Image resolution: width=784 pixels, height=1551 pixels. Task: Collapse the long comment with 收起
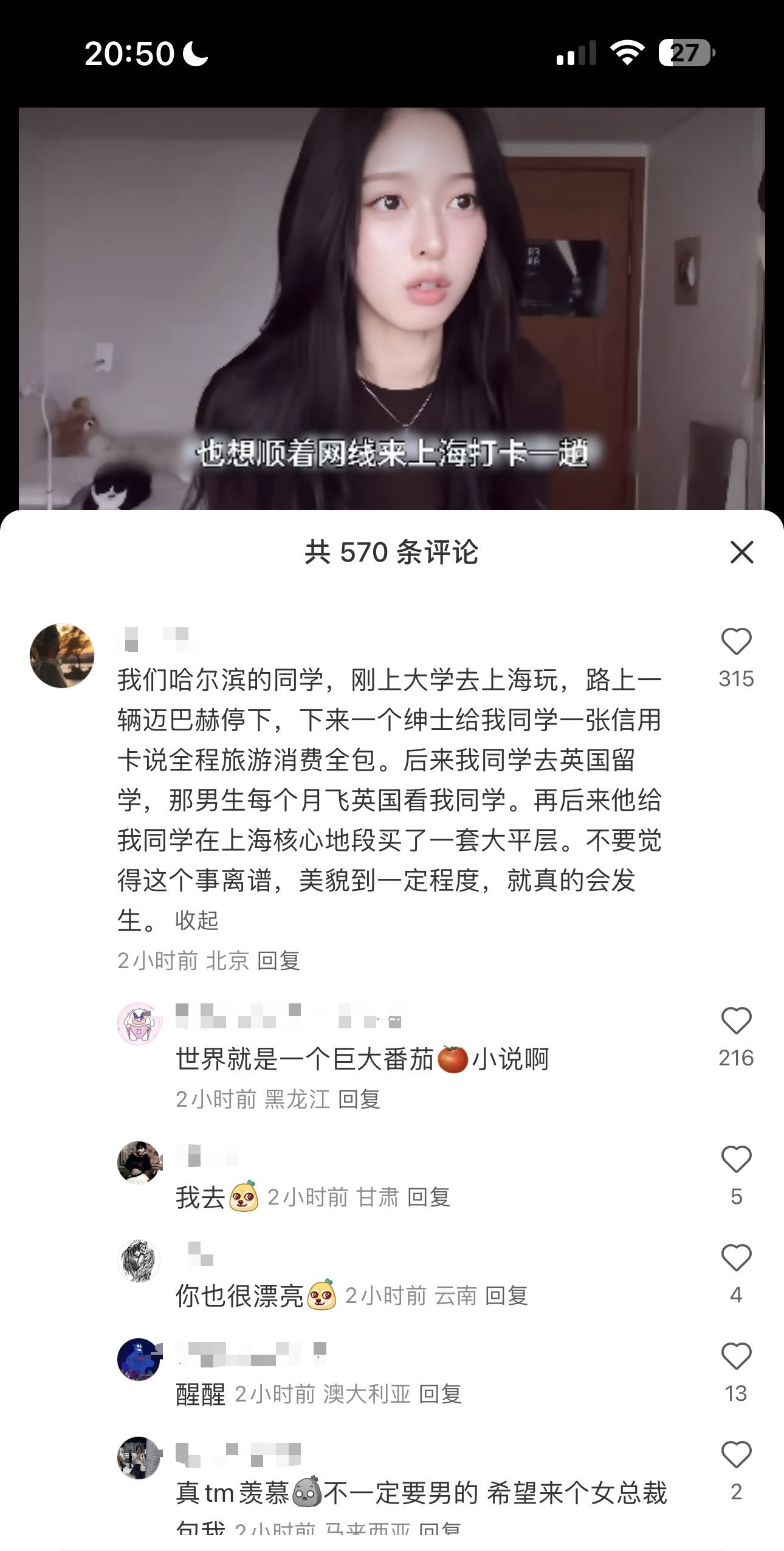(x=196, y=920)
